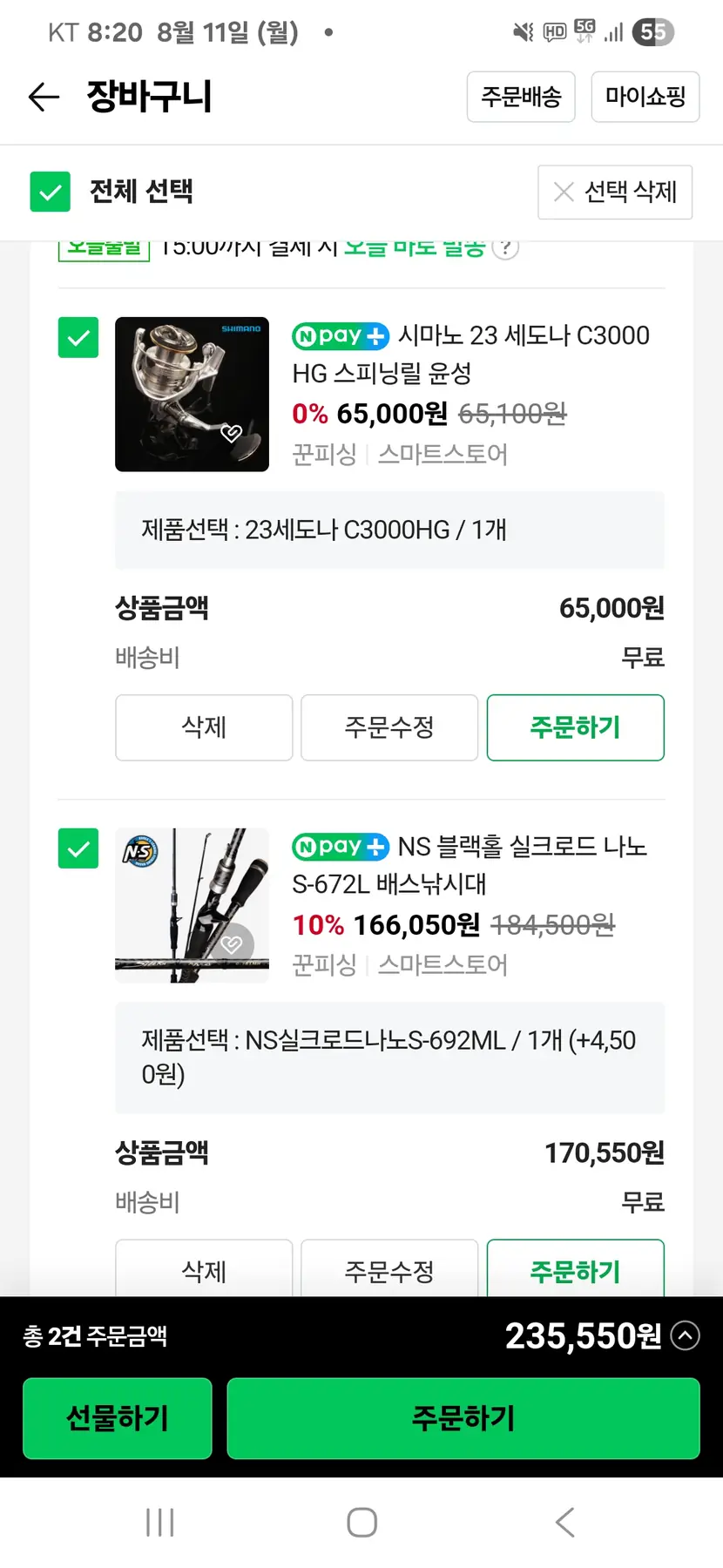The height and width of the screenshot is (1568, 723).
Task: Uncheck the 시마노 23 세도나 reel item
Action: pos(78,337)
